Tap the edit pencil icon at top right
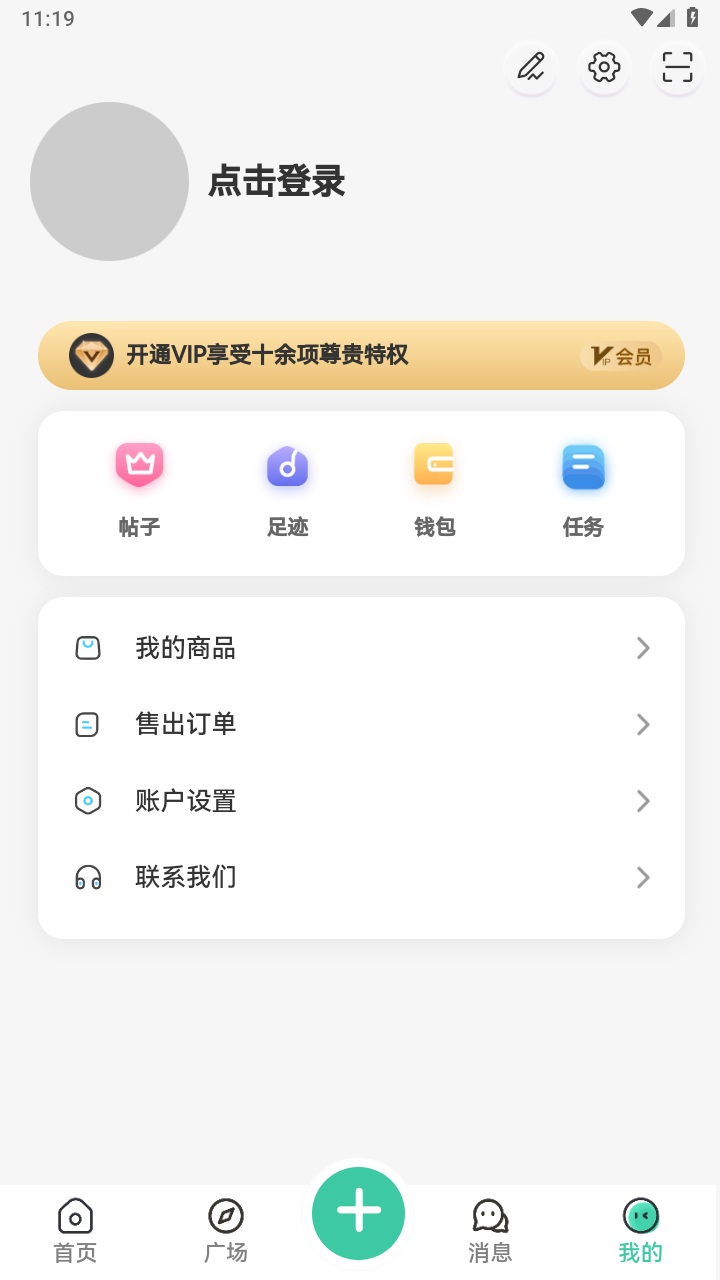The height and width of the screenshot is (1280, 720). point(531,67)
